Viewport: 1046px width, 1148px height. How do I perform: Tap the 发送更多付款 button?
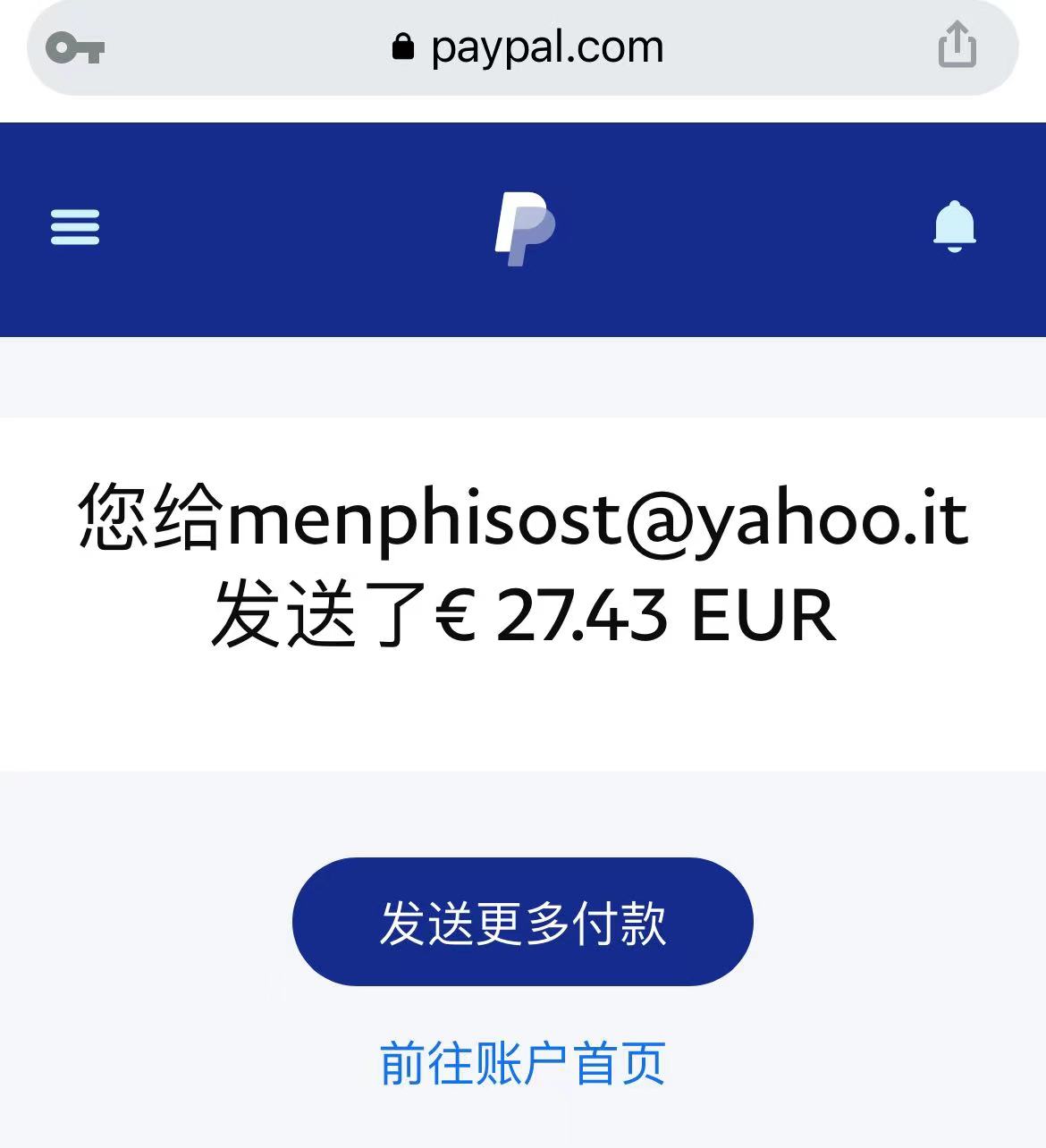point(522,922)
